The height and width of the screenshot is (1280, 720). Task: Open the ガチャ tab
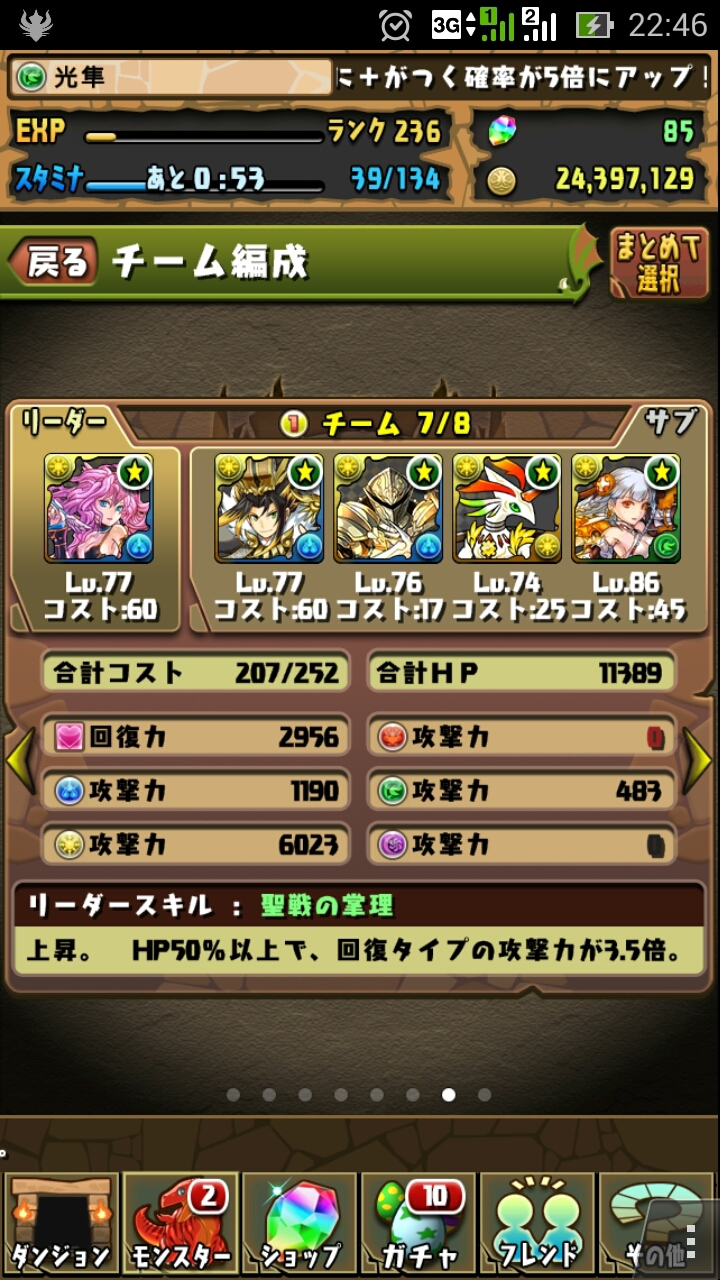(418, 1225)
